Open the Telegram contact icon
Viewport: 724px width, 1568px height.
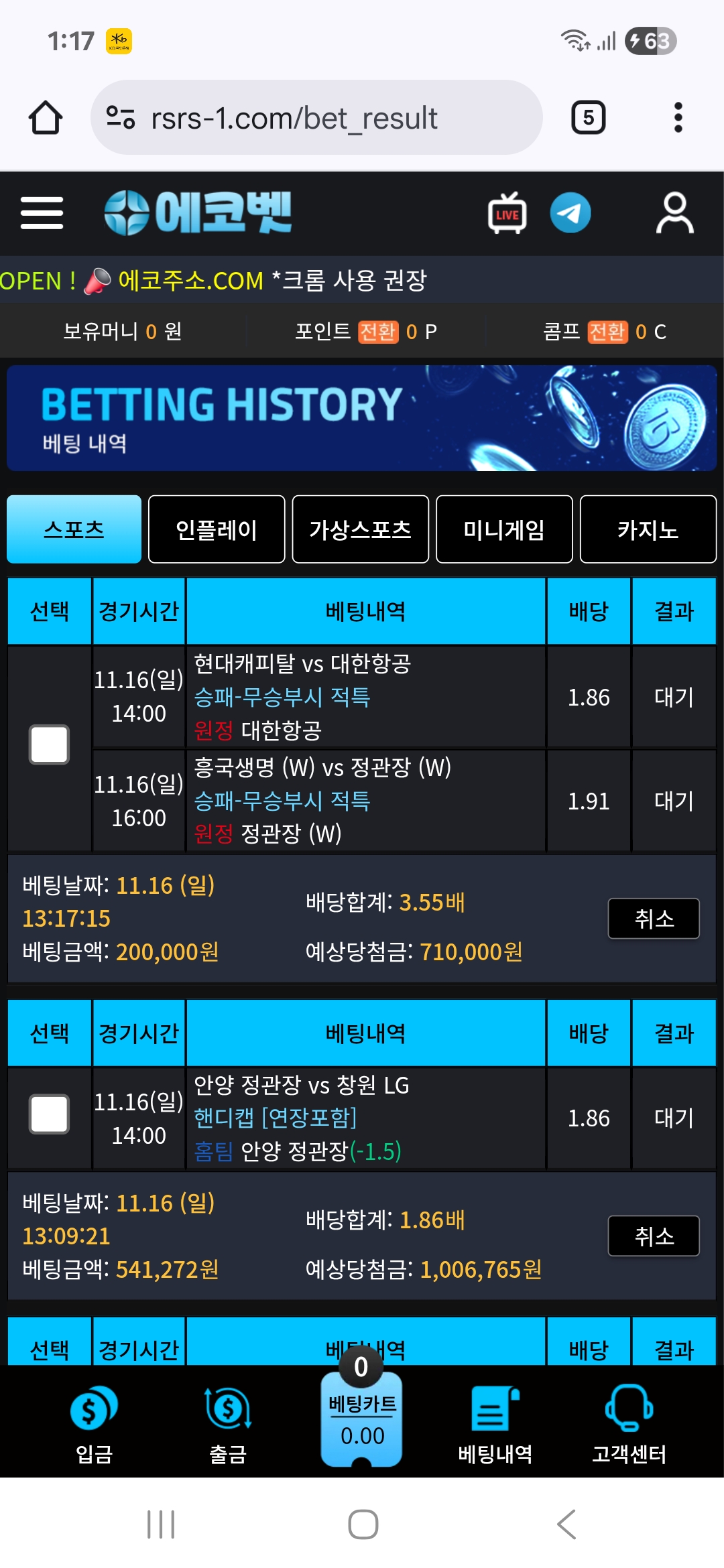tap(570, 213)
